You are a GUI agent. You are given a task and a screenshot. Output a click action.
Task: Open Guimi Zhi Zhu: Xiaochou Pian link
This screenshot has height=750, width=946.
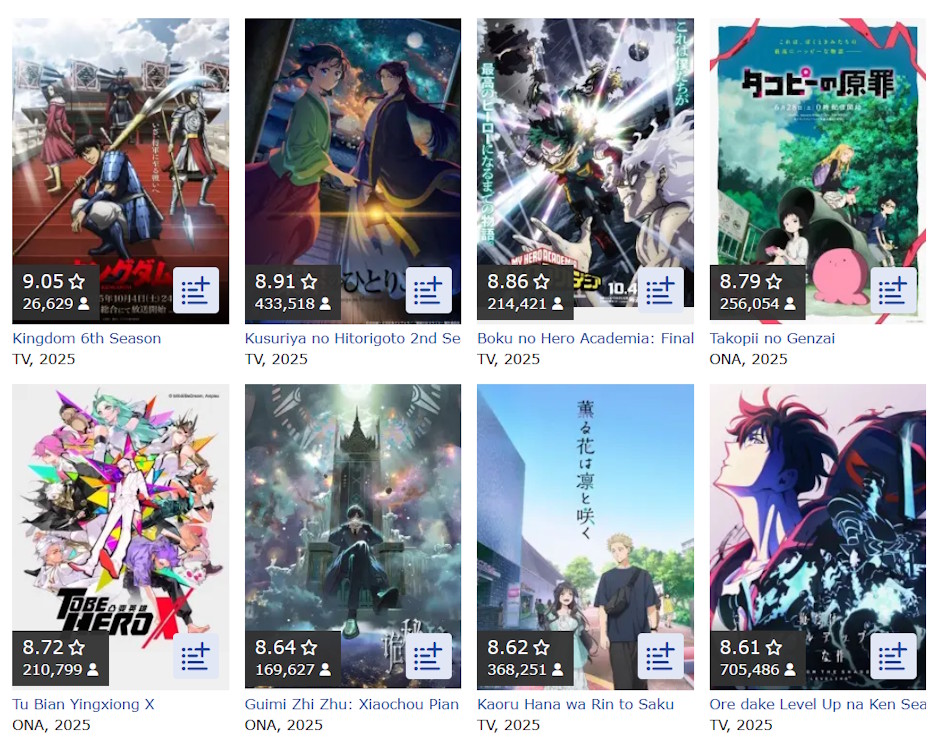click(352, 704)
